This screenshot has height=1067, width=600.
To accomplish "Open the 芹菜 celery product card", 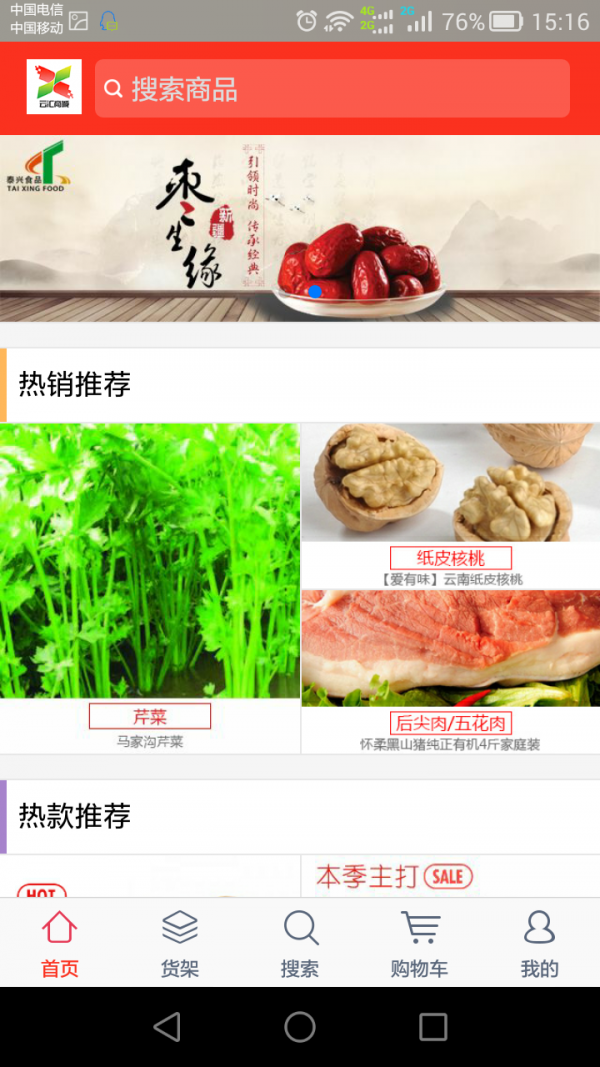I will click(x=150, y=588).
